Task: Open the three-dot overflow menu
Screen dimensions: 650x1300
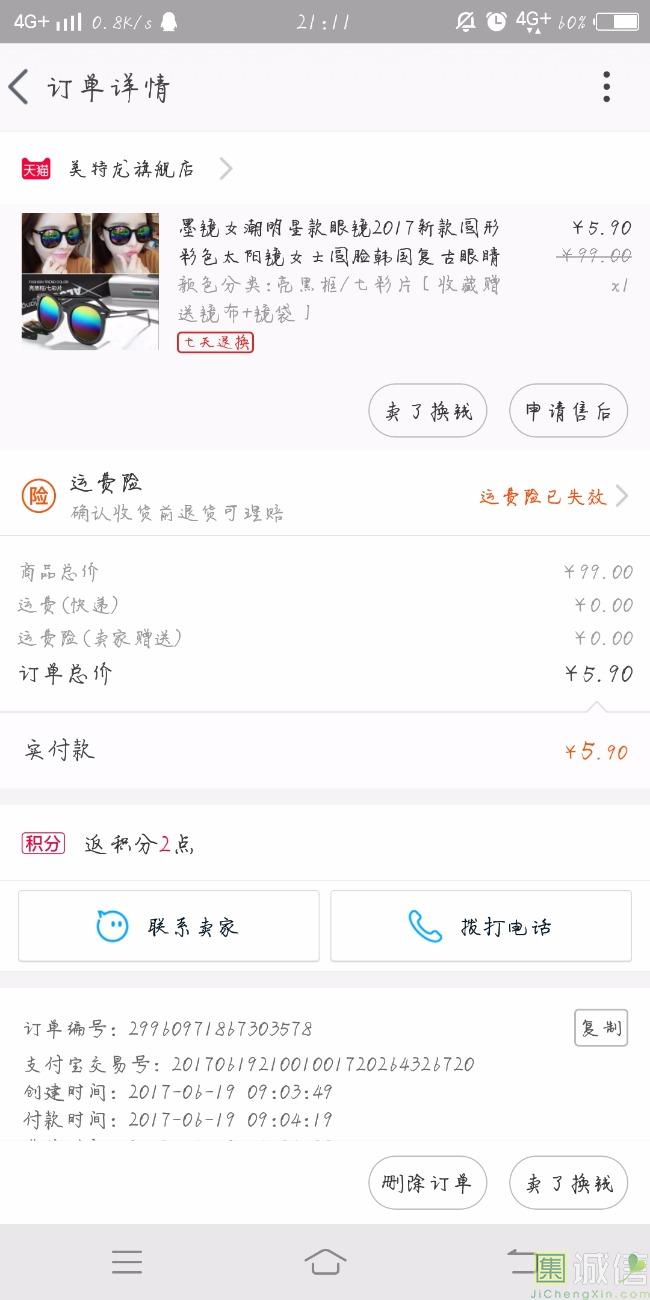Action: [x=606, y=88]
